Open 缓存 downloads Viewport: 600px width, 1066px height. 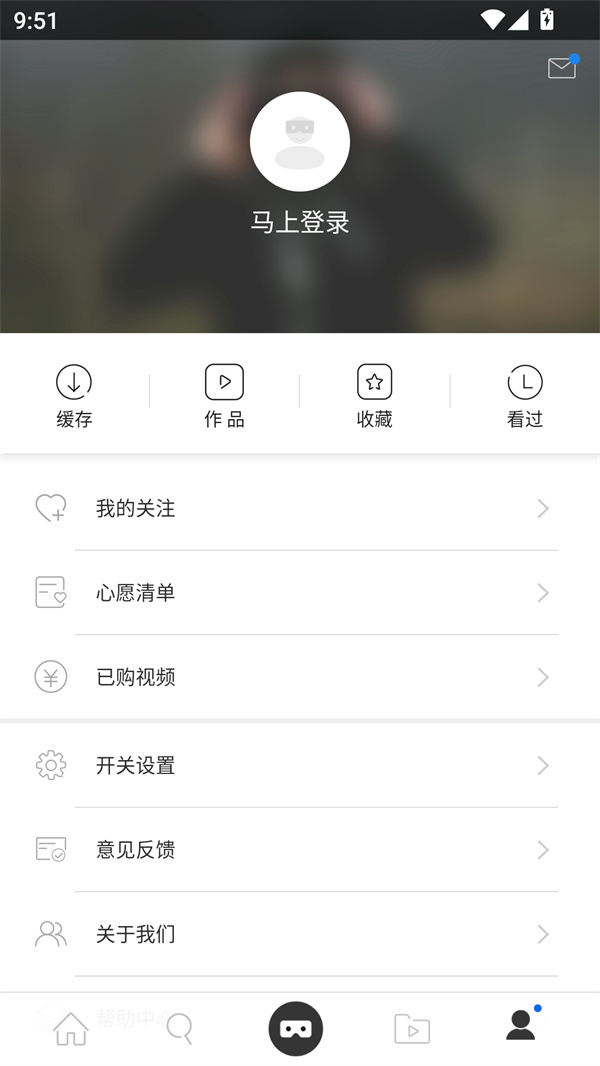click(x=74, y=396)
